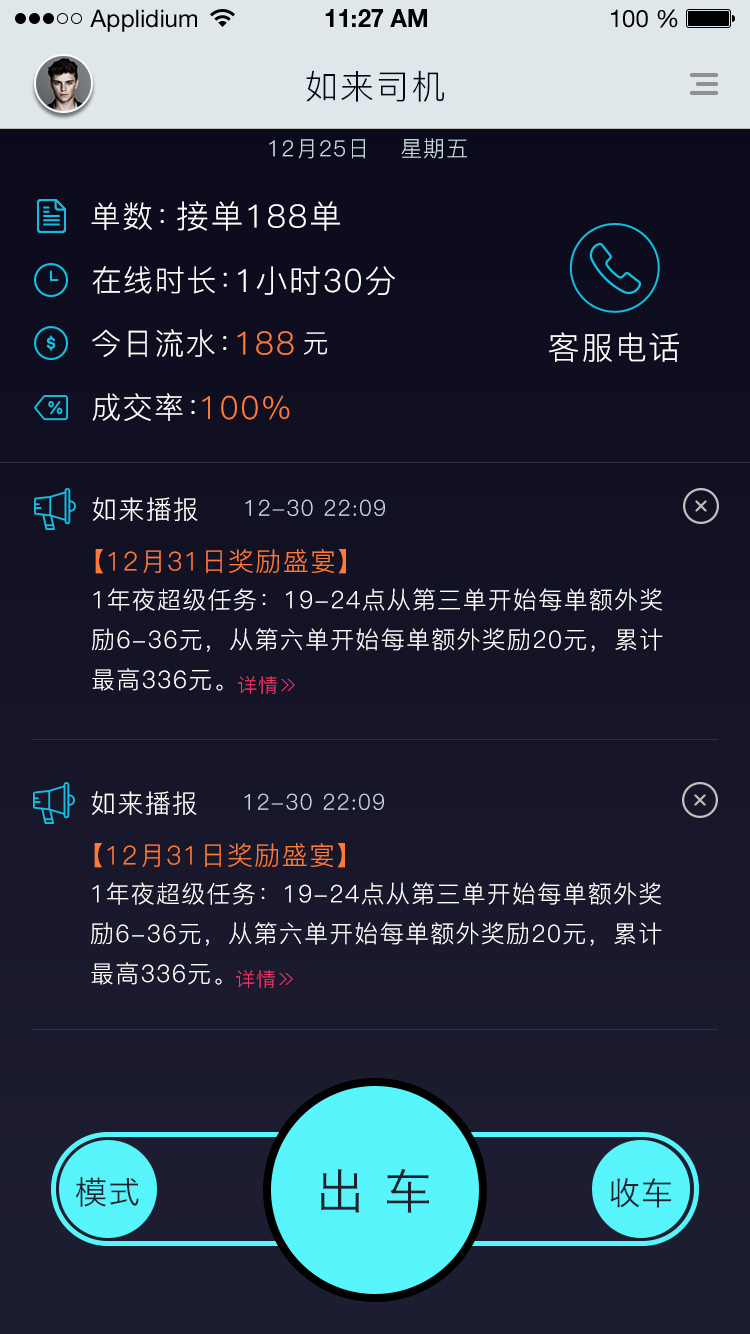Open the driver profile avatar
This screenshot has height=1334, width=750.
(x=64, y=85)
